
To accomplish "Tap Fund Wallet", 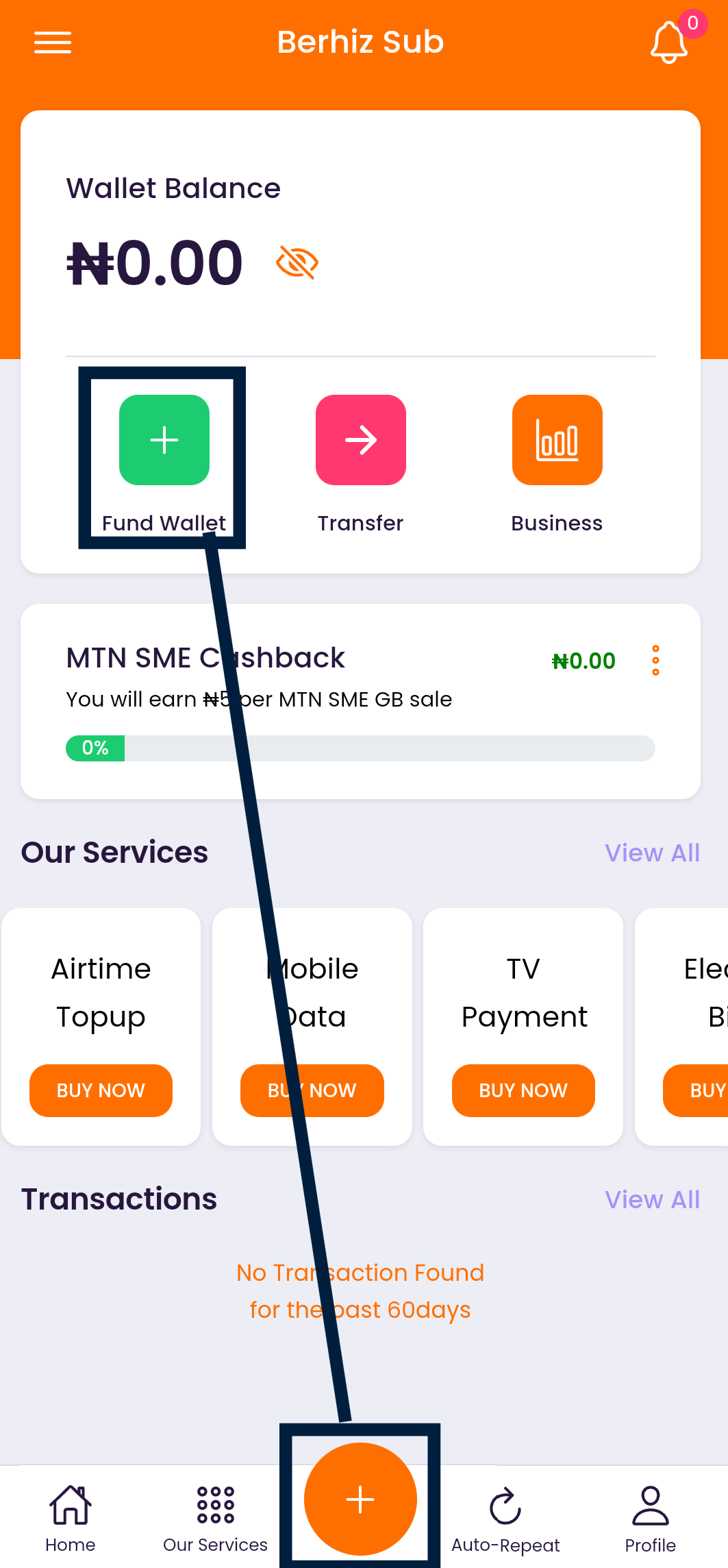I will [x=164, y=440].
